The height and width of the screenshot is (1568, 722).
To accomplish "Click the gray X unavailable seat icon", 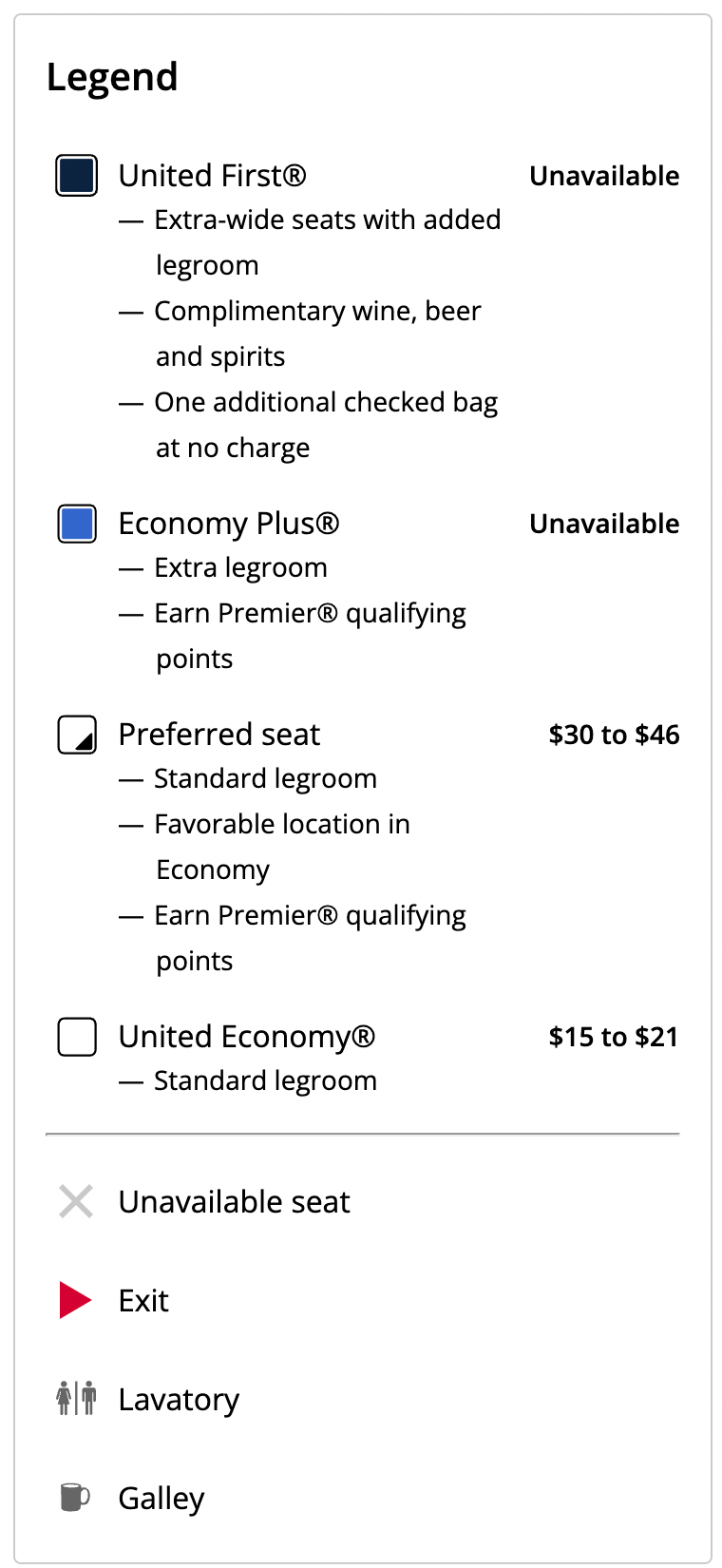I will tap(76, 1201).
